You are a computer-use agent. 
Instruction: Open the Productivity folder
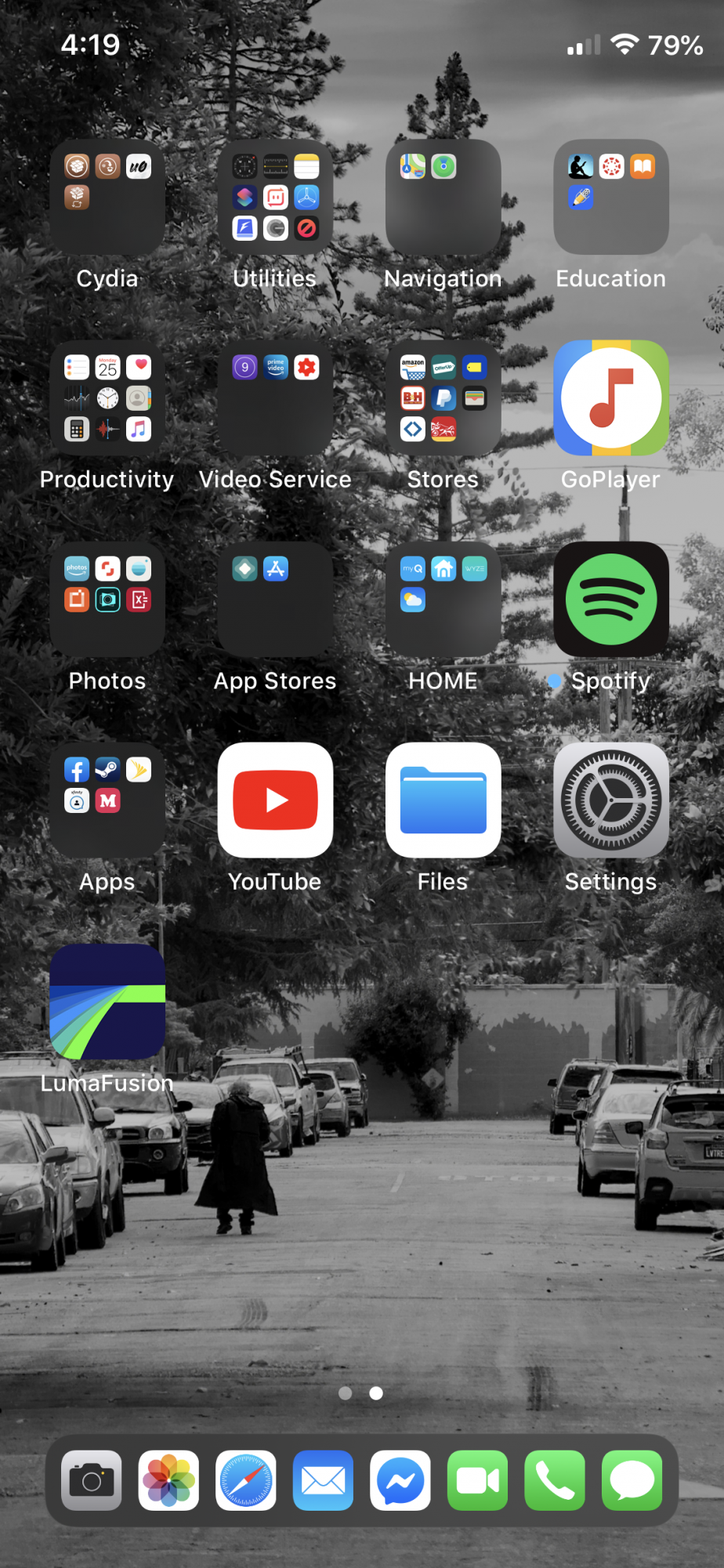point(107,398)
